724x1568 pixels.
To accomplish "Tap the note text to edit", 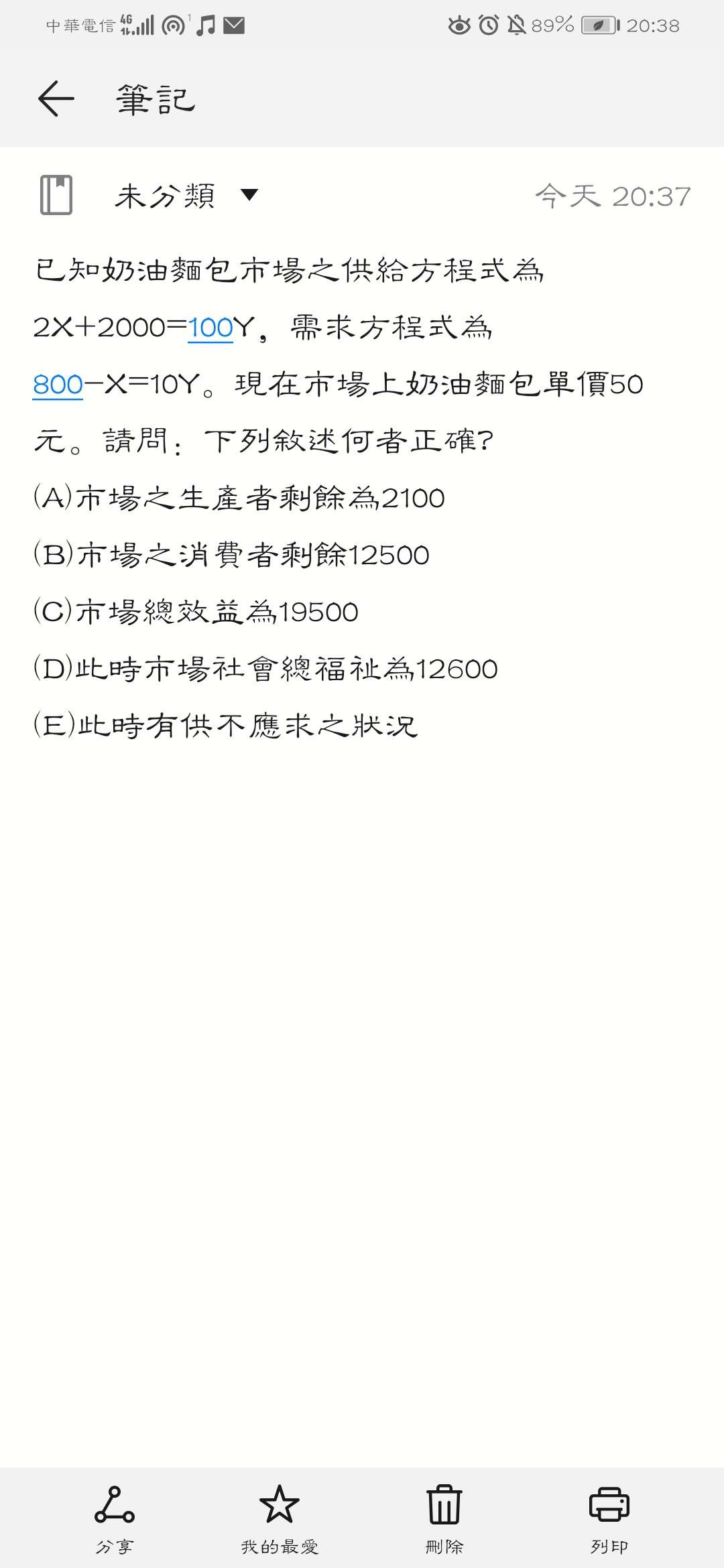I will [339, 497].
